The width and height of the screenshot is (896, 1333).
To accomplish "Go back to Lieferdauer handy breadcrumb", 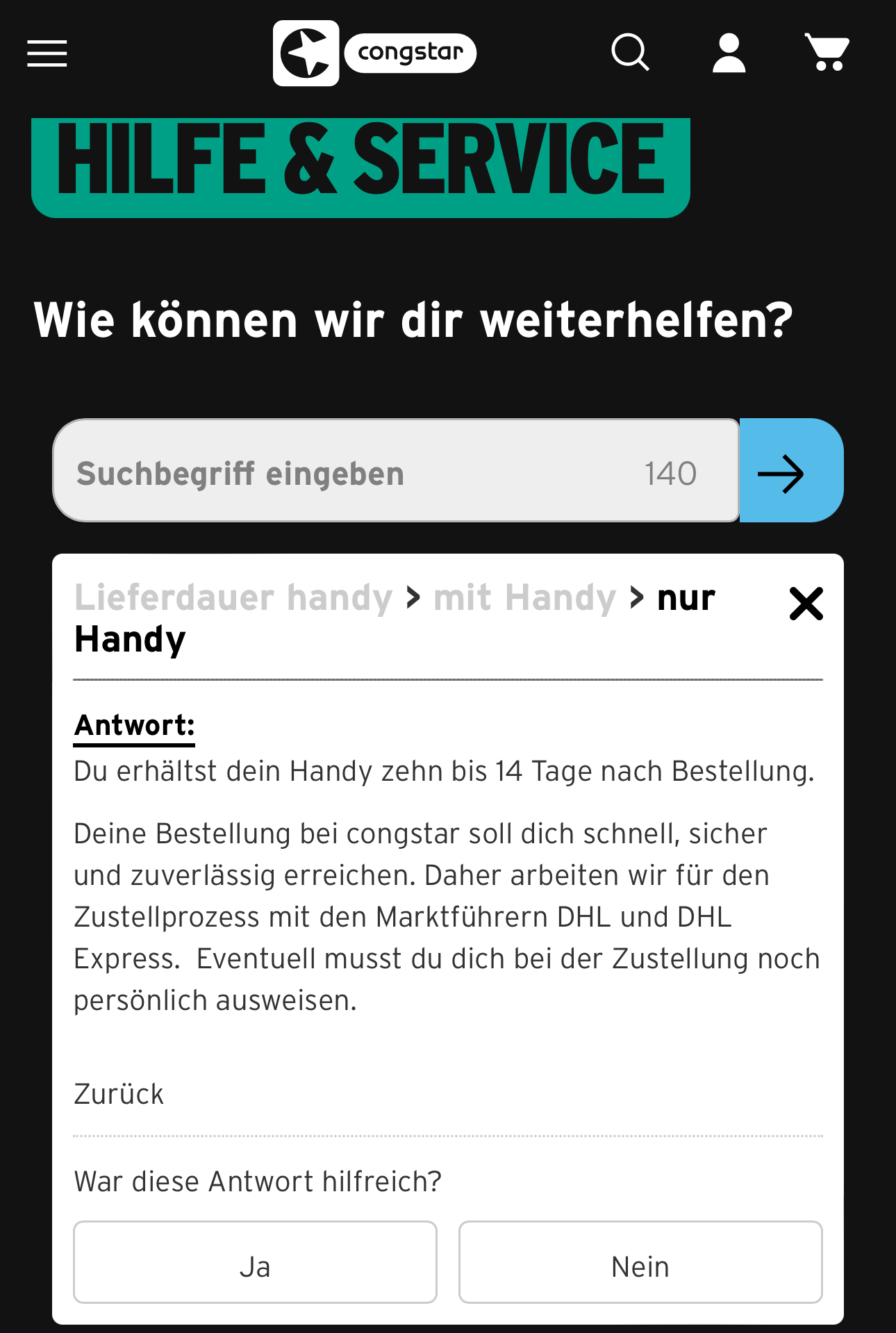I will tap(233, 598).
